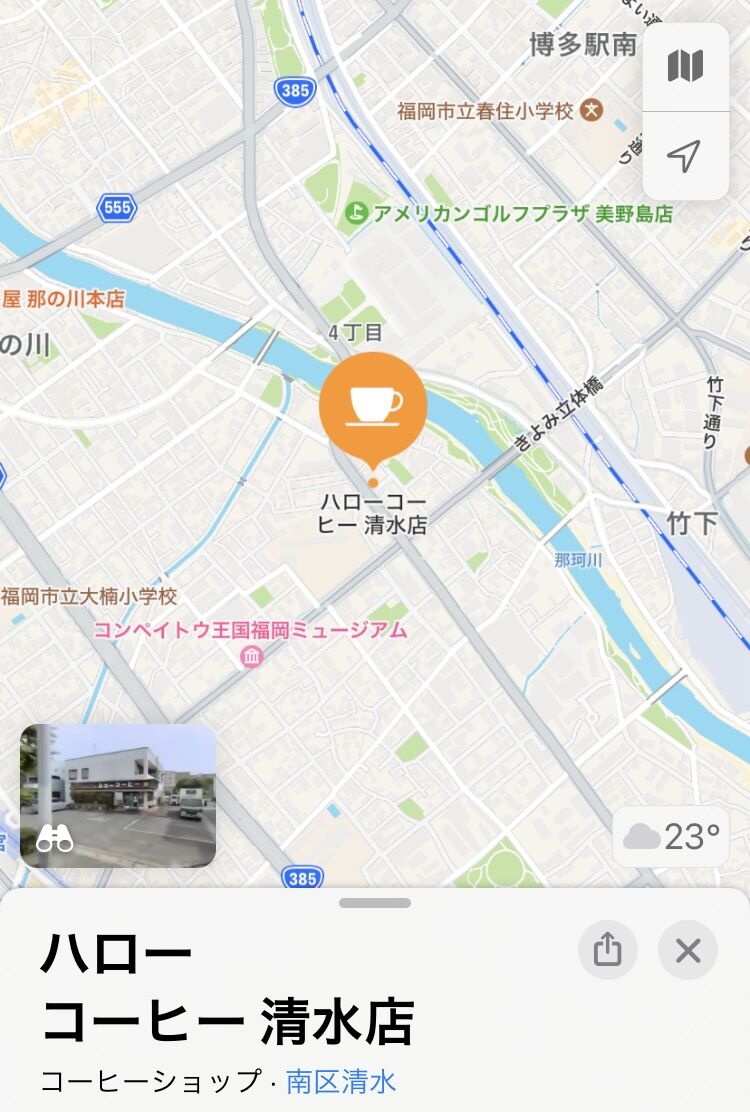Center map on current location
The height and width of the screenshot is (1112, 750).
coord(685,156)
